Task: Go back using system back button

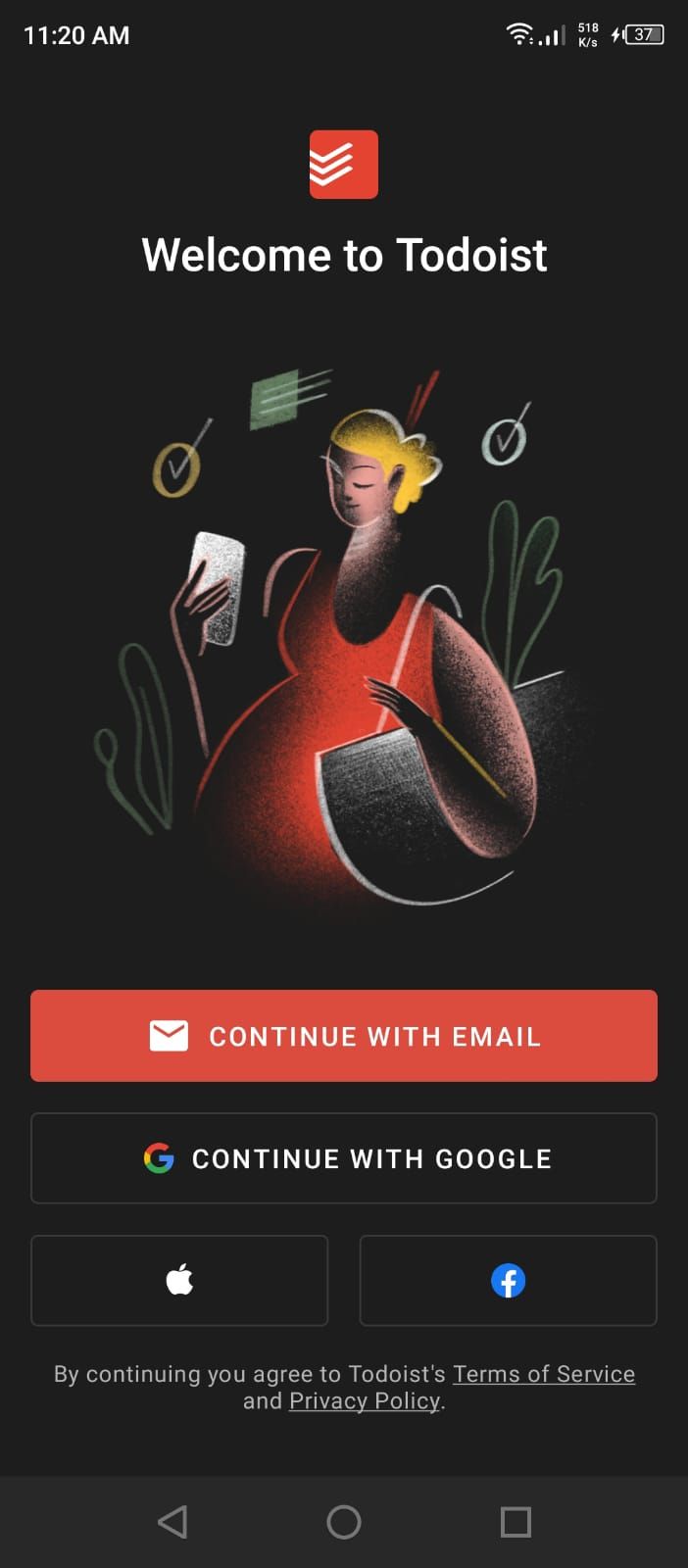Action: click(x=172, y=1522)
